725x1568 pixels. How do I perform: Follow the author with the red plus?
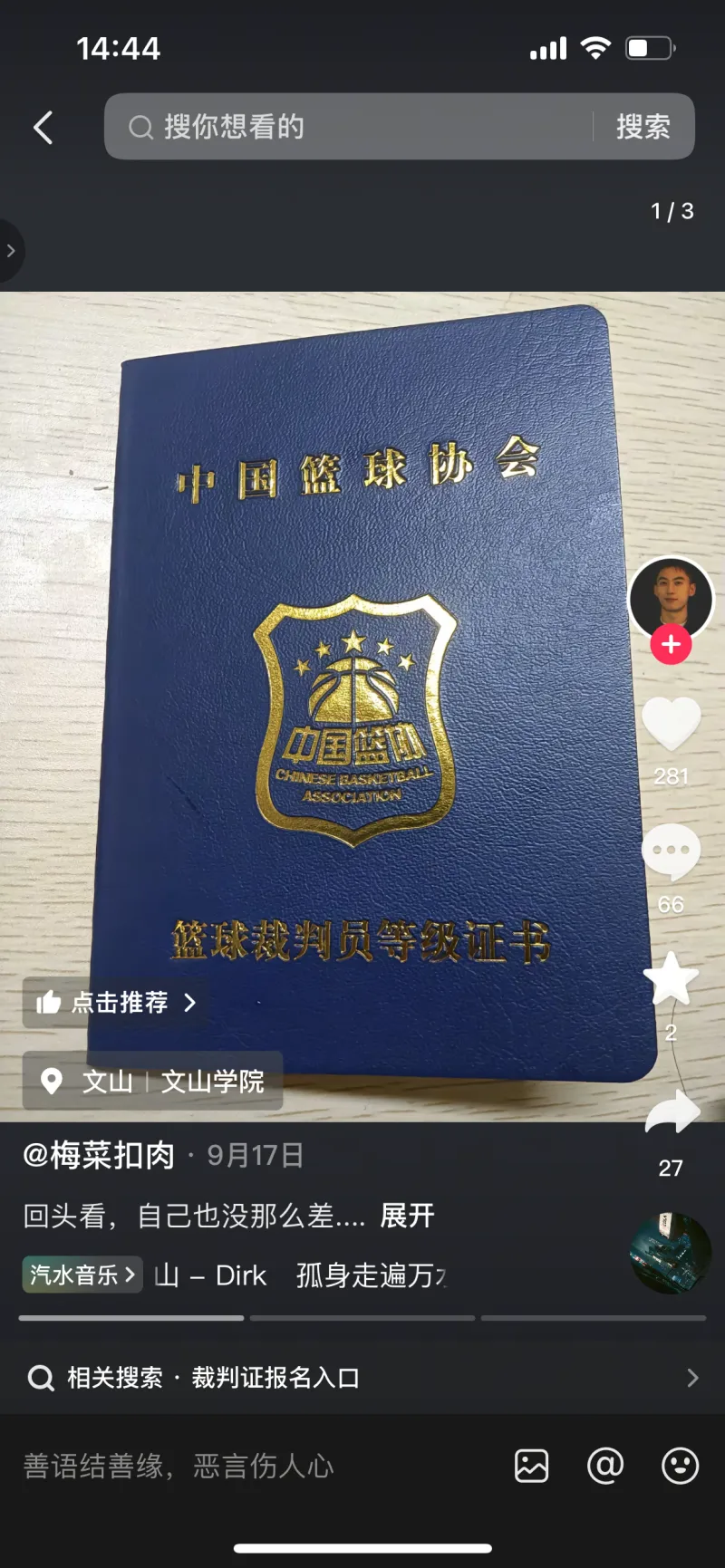tap(671, 644)
